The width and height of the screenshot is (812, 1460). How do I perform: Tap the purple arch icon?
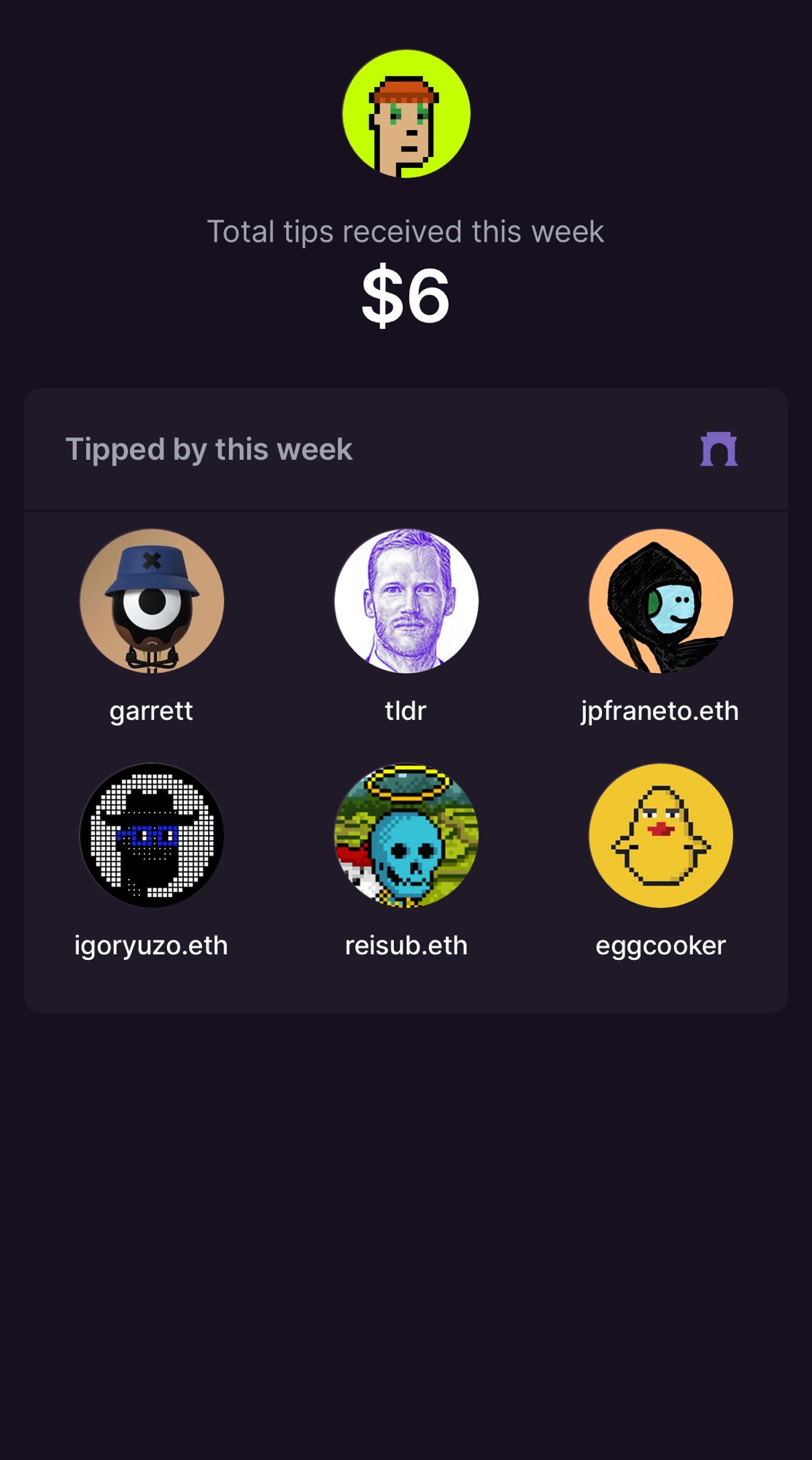(719, 449)
